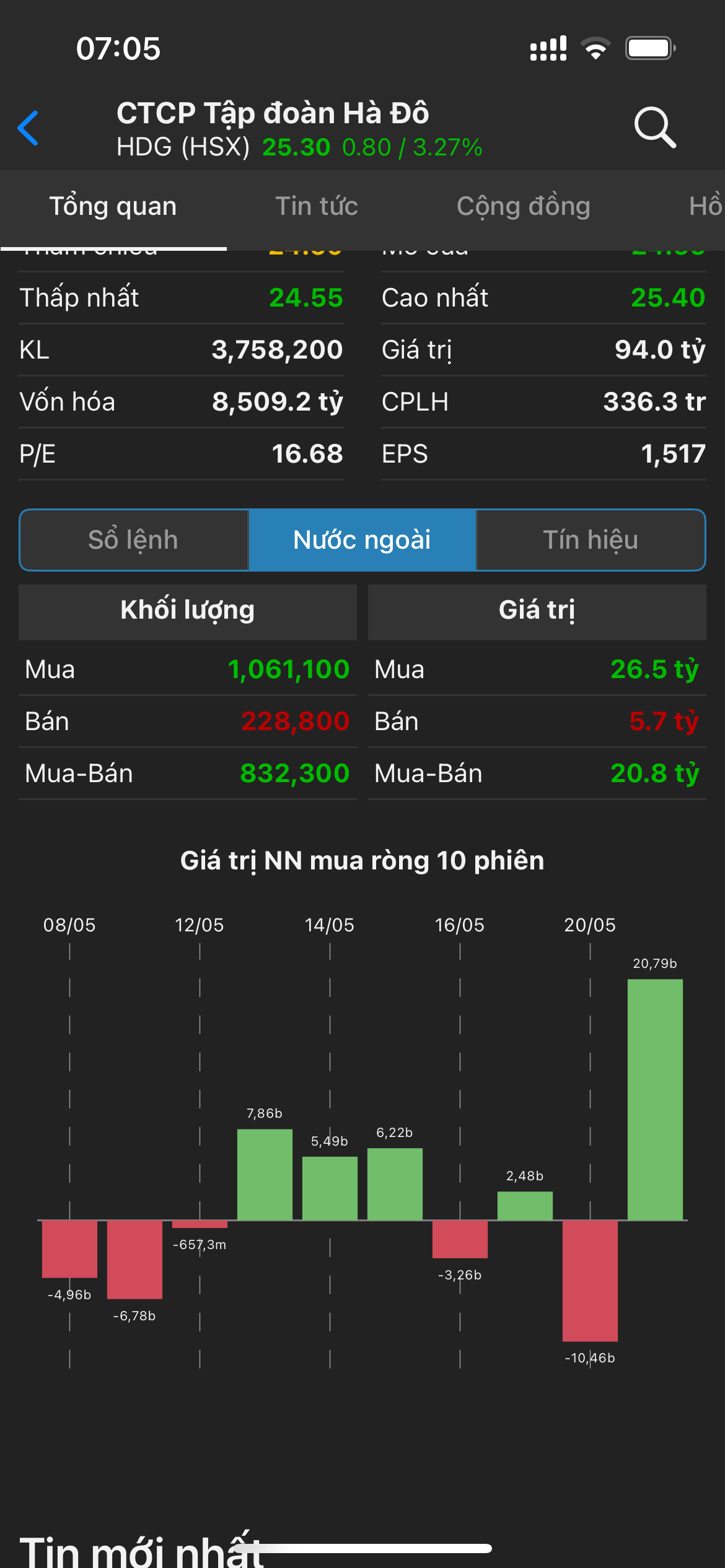Open the search magnifier icon

pos(654,128)
